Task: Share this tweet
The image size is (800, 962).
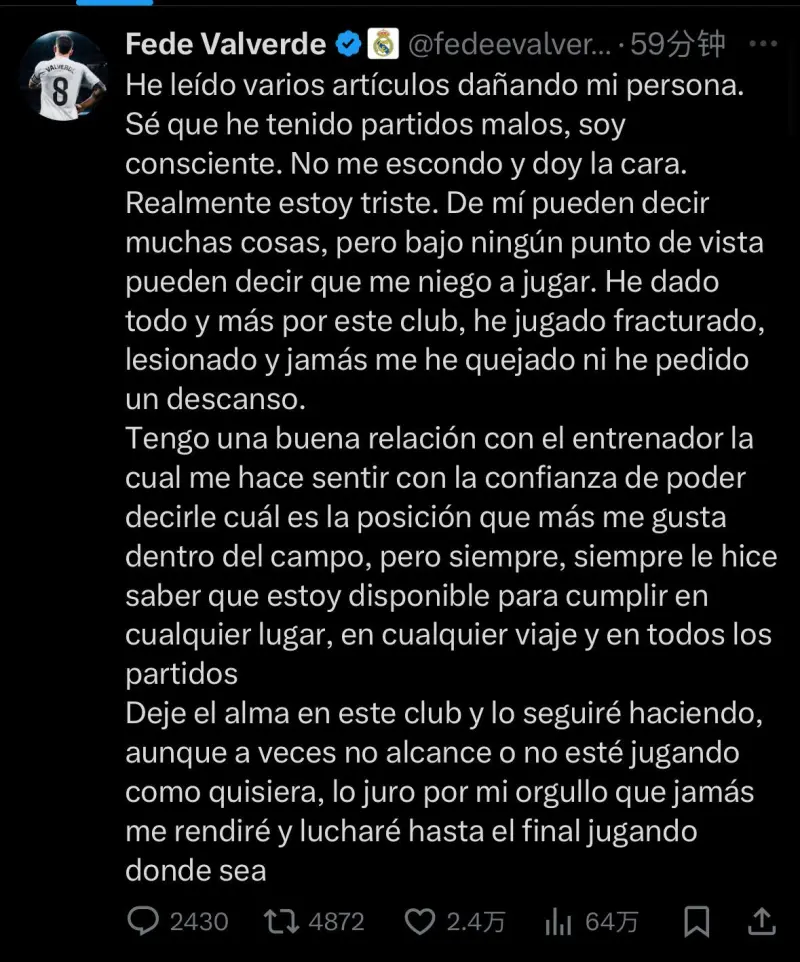Action: [760, 920]
